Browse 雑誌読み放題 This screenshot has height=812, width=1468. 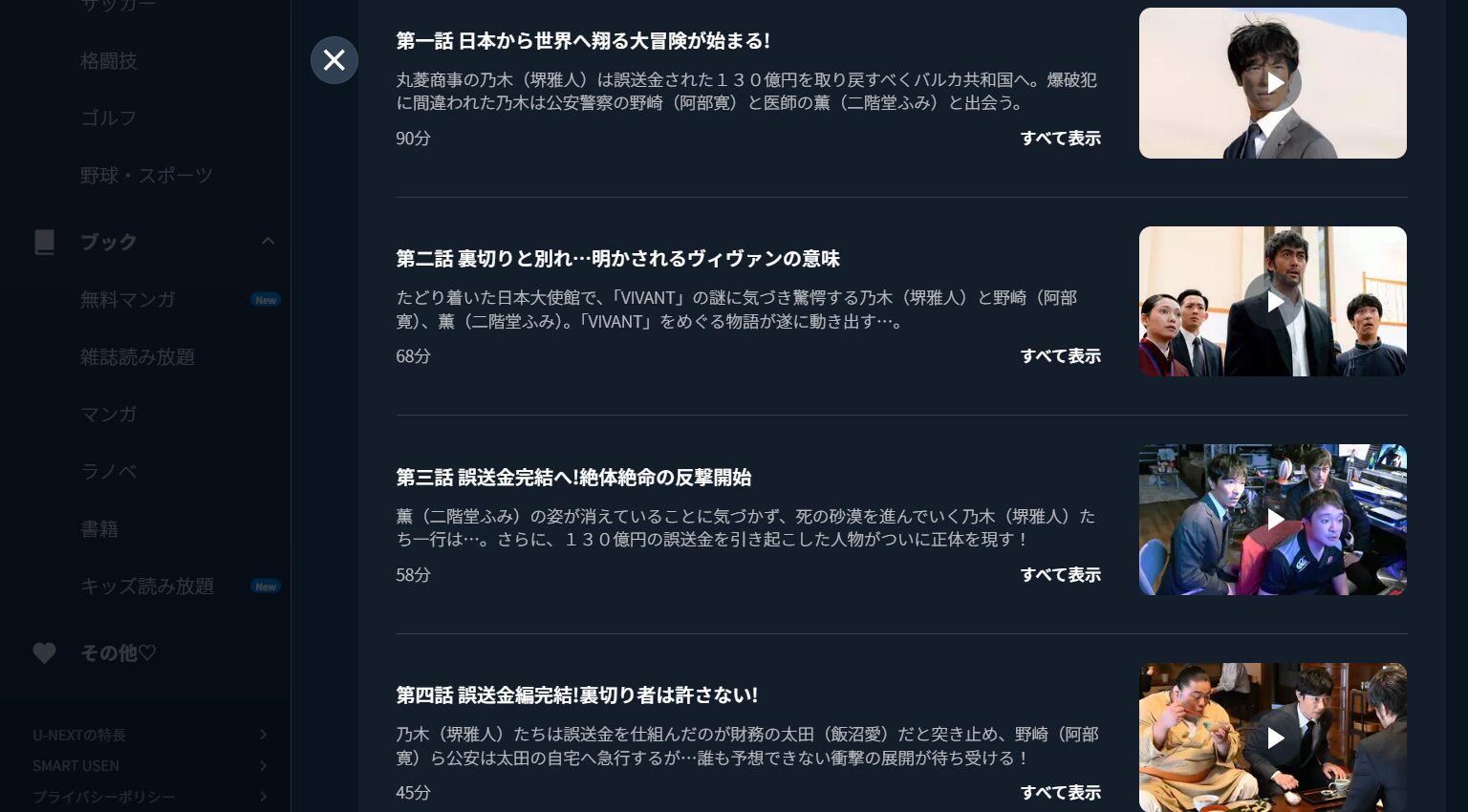[138, 357]
